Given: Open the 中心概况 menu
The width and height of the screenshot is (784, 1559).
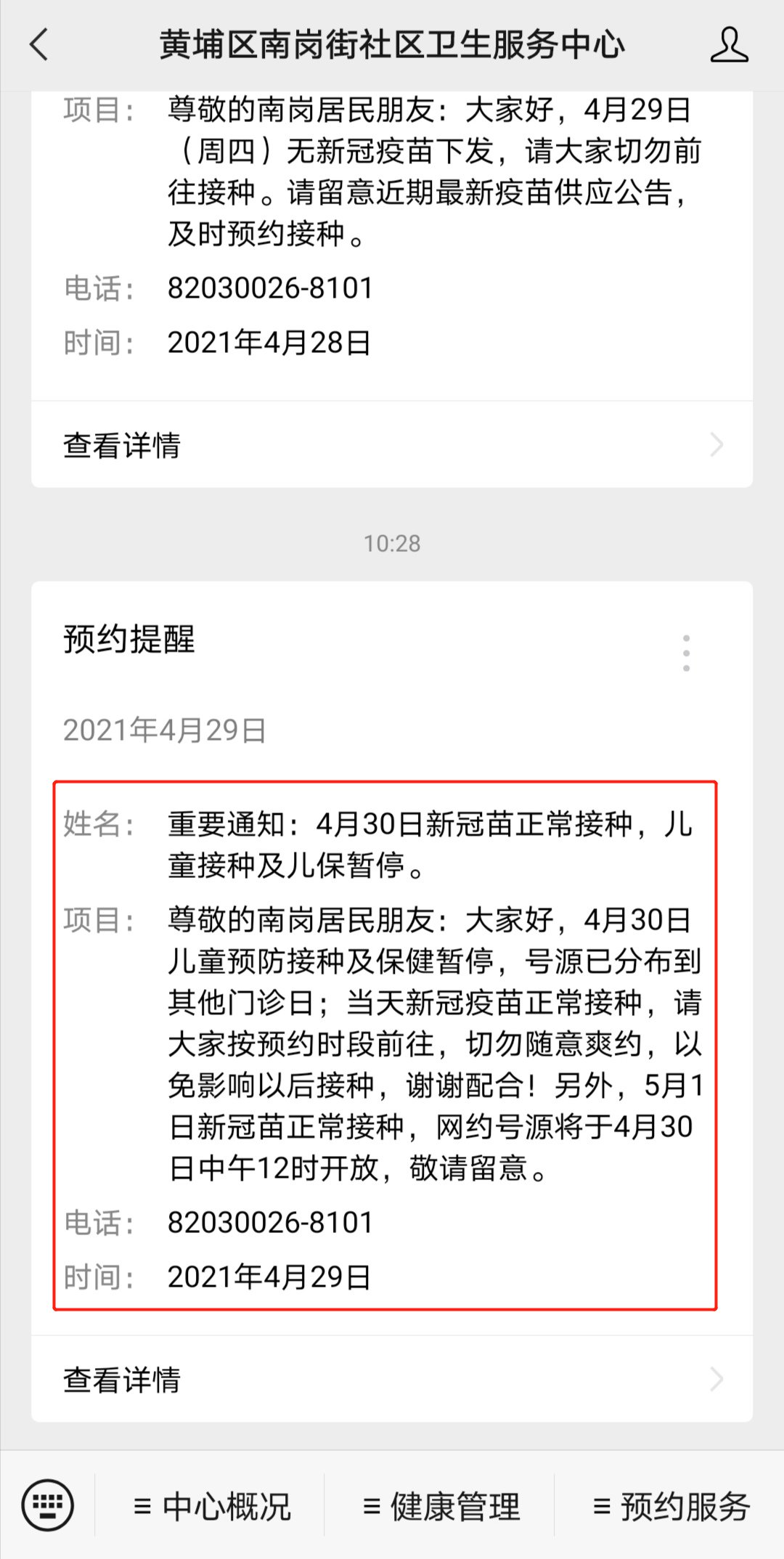Looking at the screenshot, I should 212,1507.
